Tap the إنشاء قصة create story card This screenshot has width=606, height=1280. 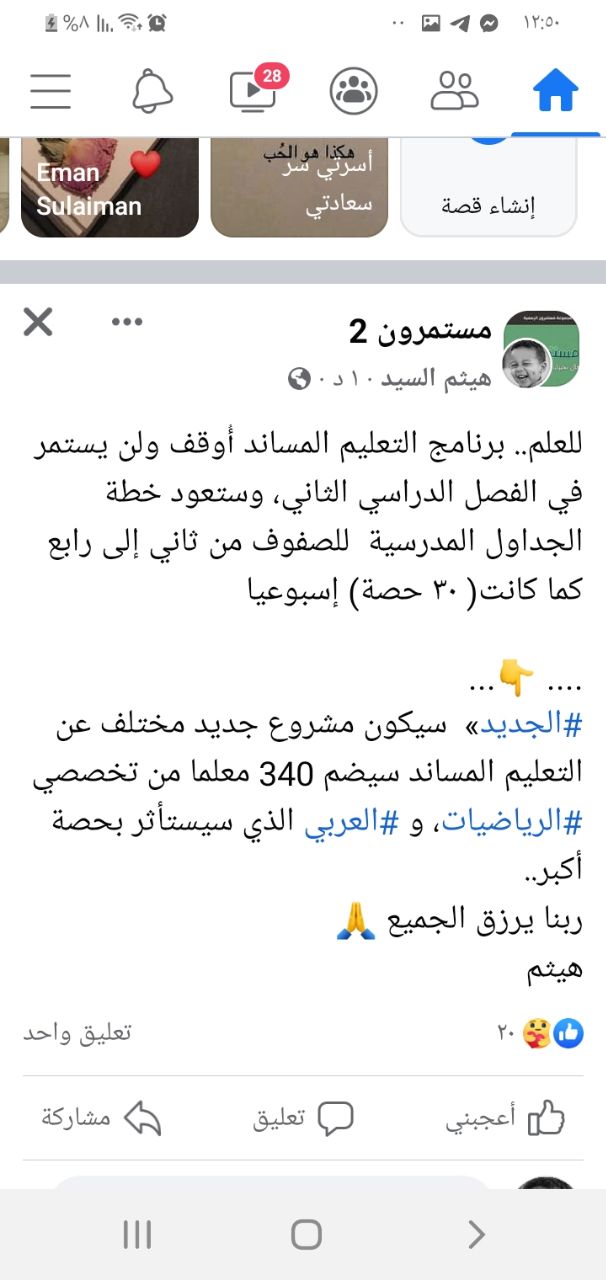489,188
